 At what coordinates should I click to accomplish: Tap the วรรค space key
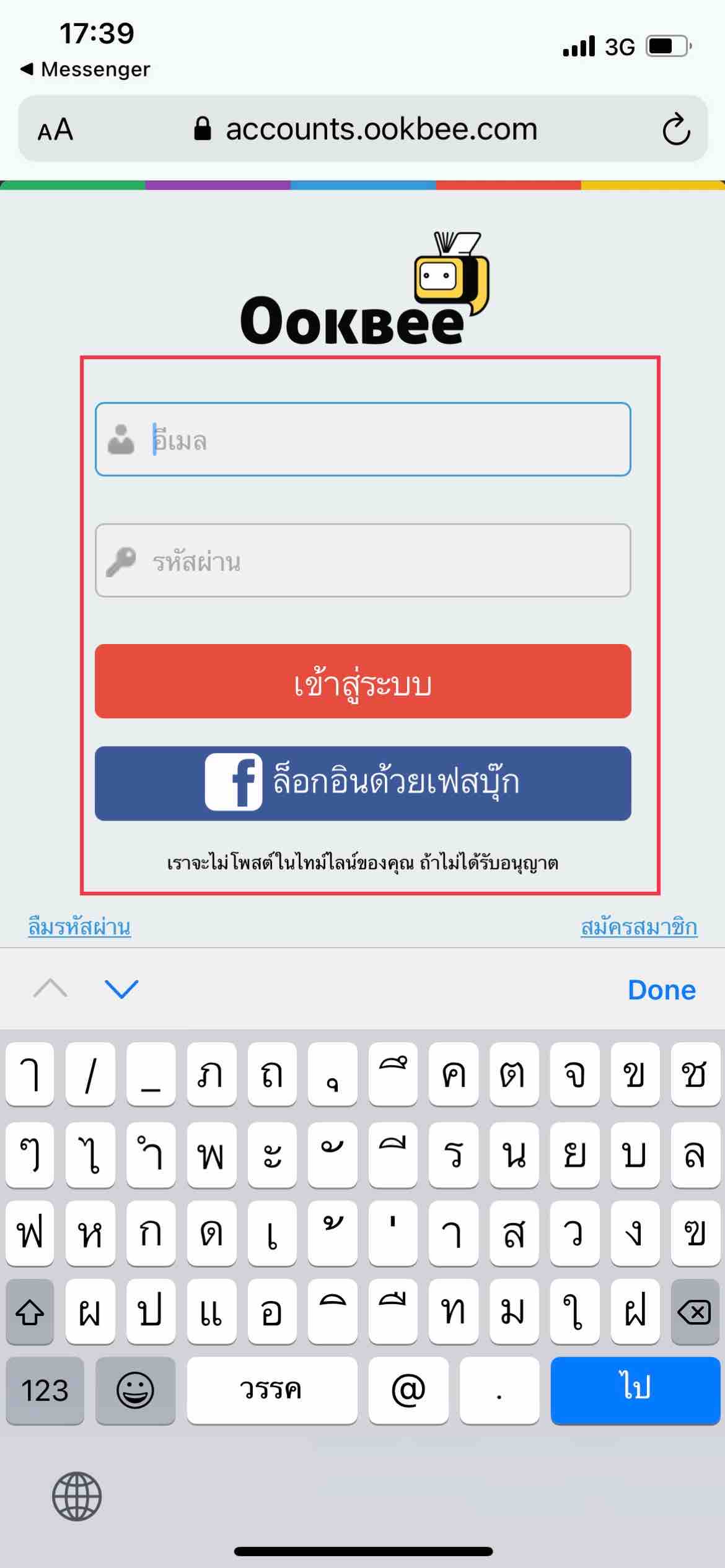[x=271, y=1390]
